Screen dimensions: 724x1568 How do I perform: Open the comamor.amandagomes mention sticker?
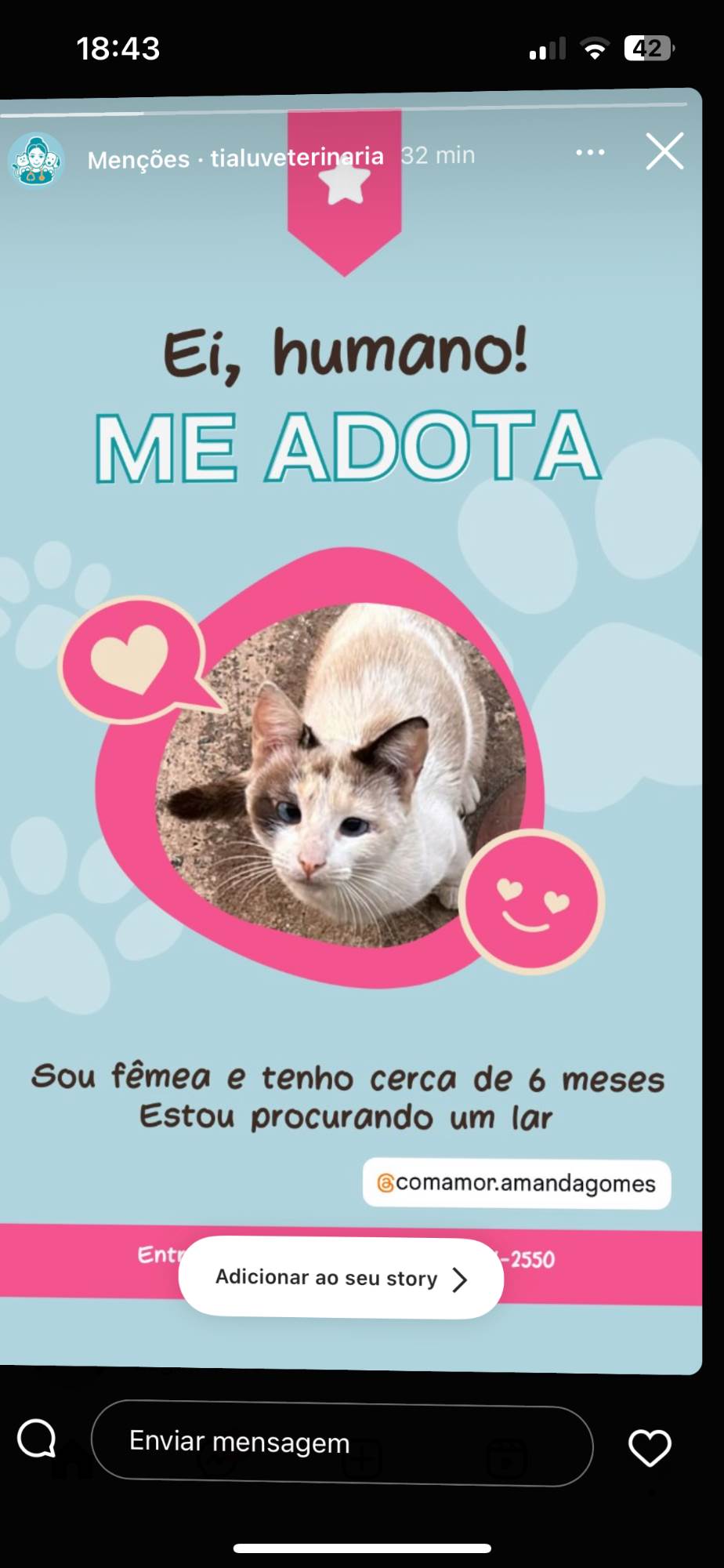(516, 1183)
